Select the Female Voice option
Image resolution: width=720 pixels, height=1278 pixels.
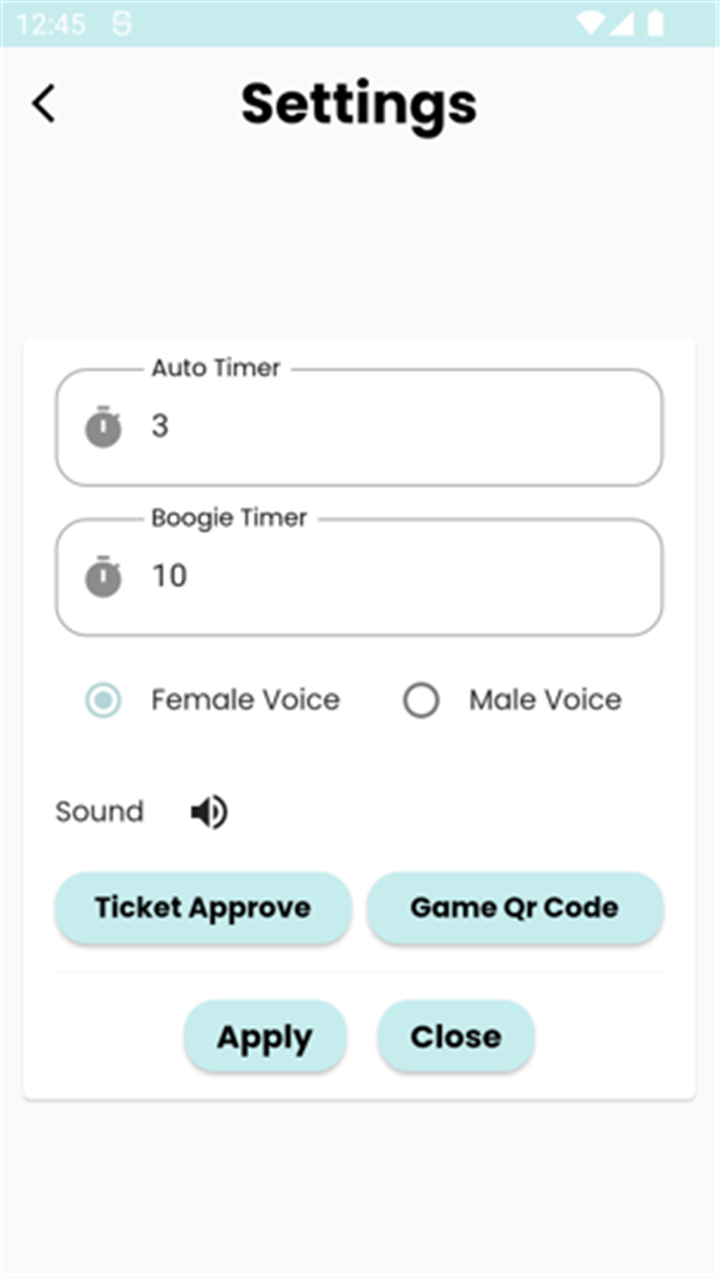tap(103, 700)
